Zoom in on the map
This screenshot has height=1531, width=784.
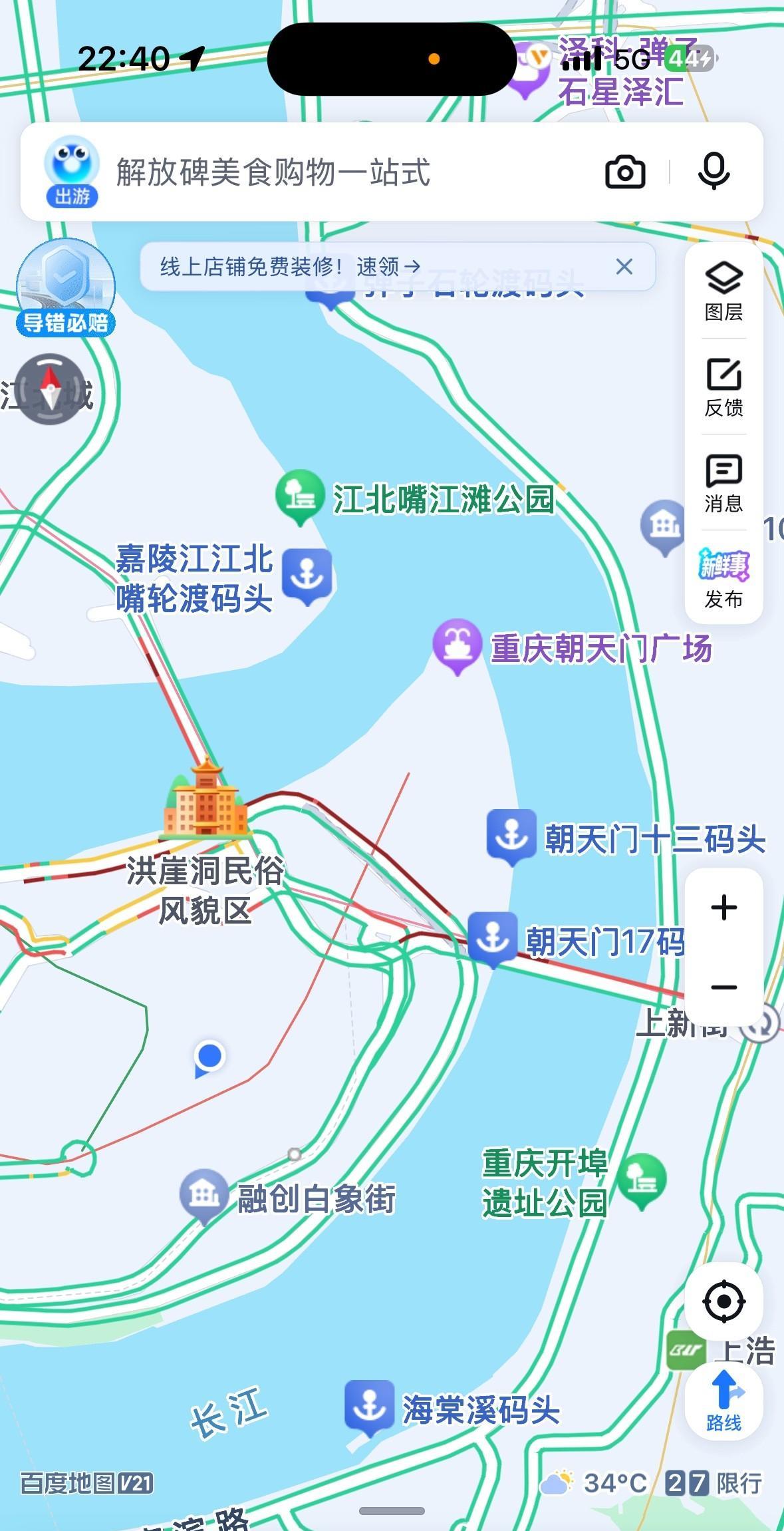point(723,908)
